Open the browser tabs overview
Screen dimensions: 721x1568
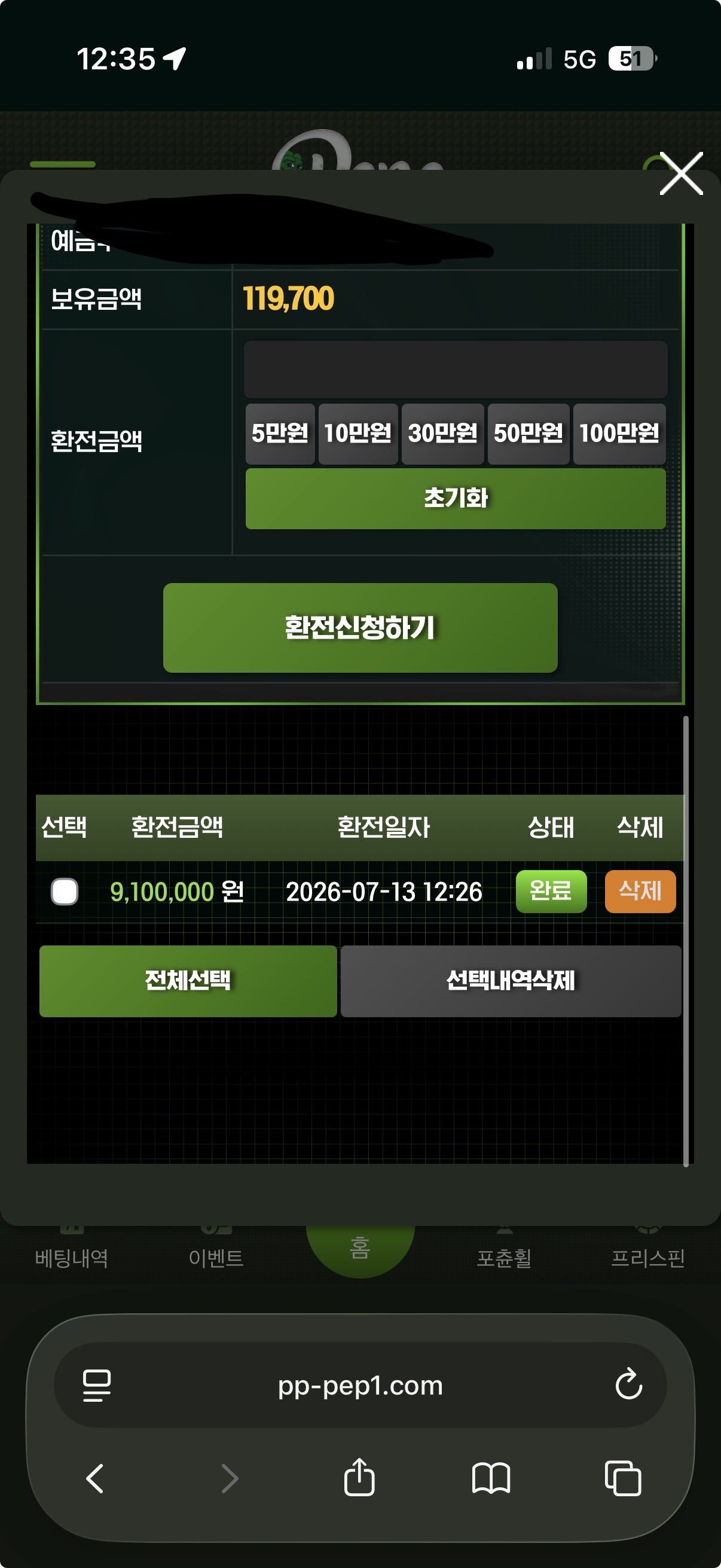623,1478
